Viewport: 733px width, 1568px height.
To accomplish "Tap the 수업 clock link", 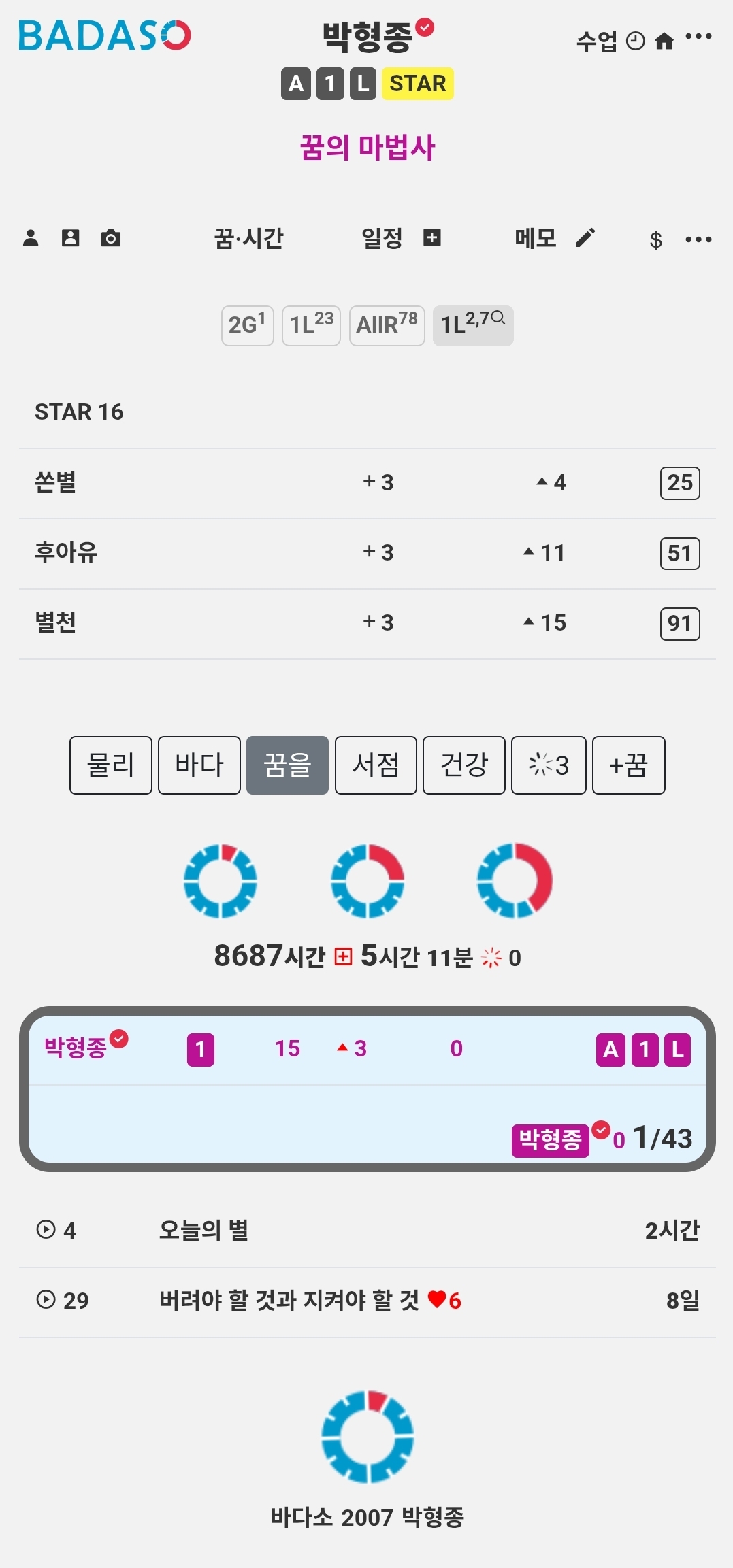I will pyautogui.click(x=610, y=42).
